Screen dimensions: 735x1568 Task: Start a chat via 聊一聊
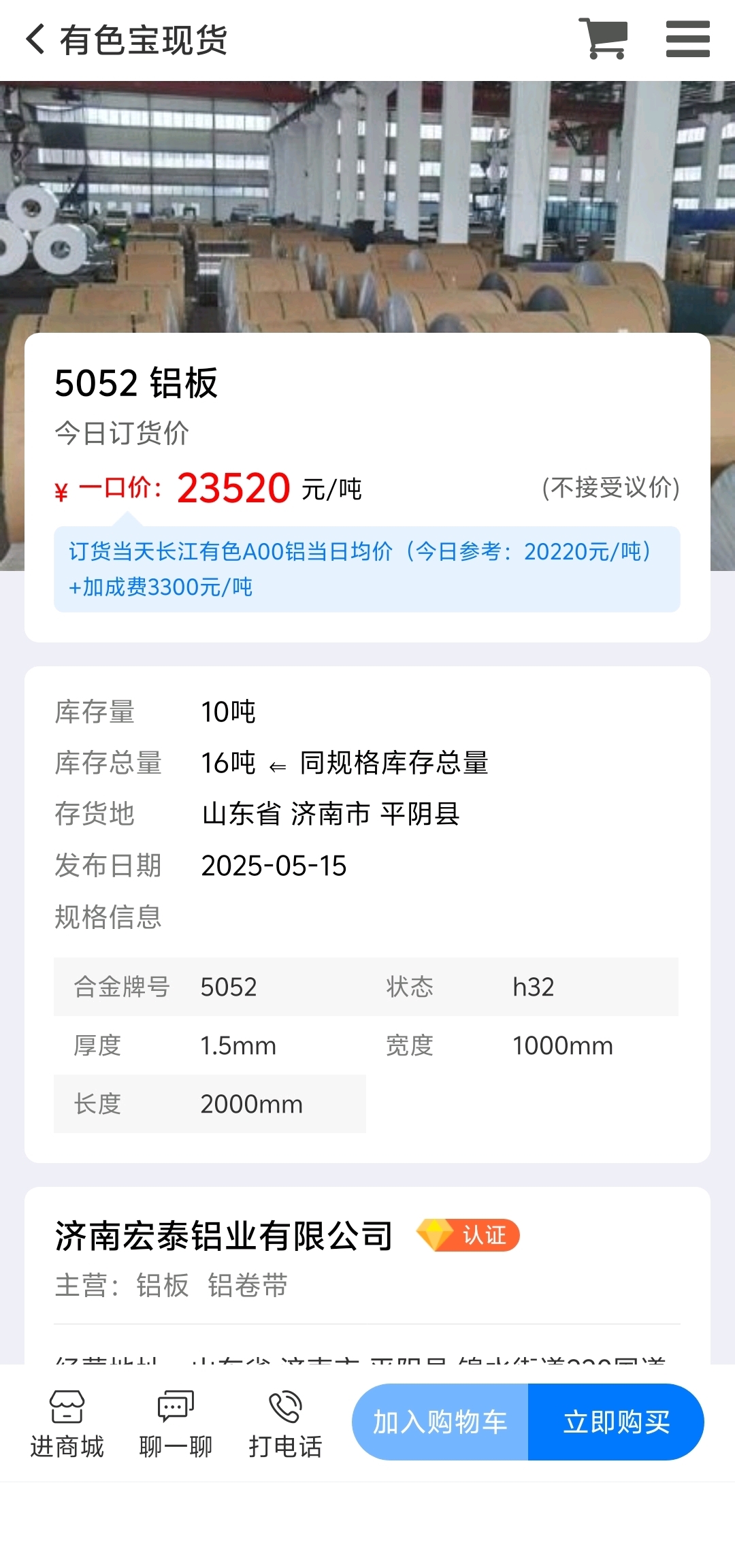tap(176, 1424)
